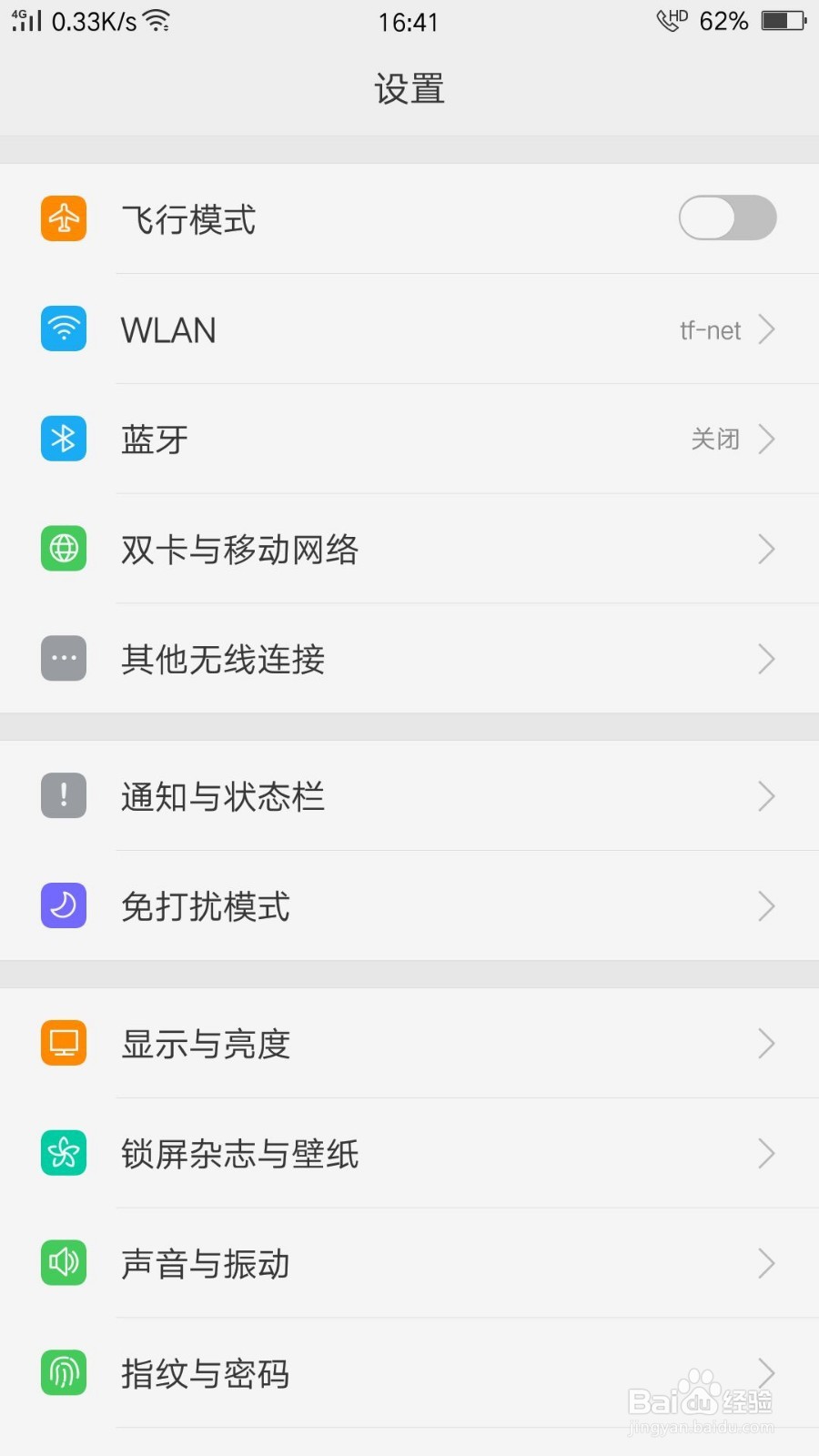Screen dimensions: 819x1456
Task: Select the connected tf-net network
Action: [711, 329]
